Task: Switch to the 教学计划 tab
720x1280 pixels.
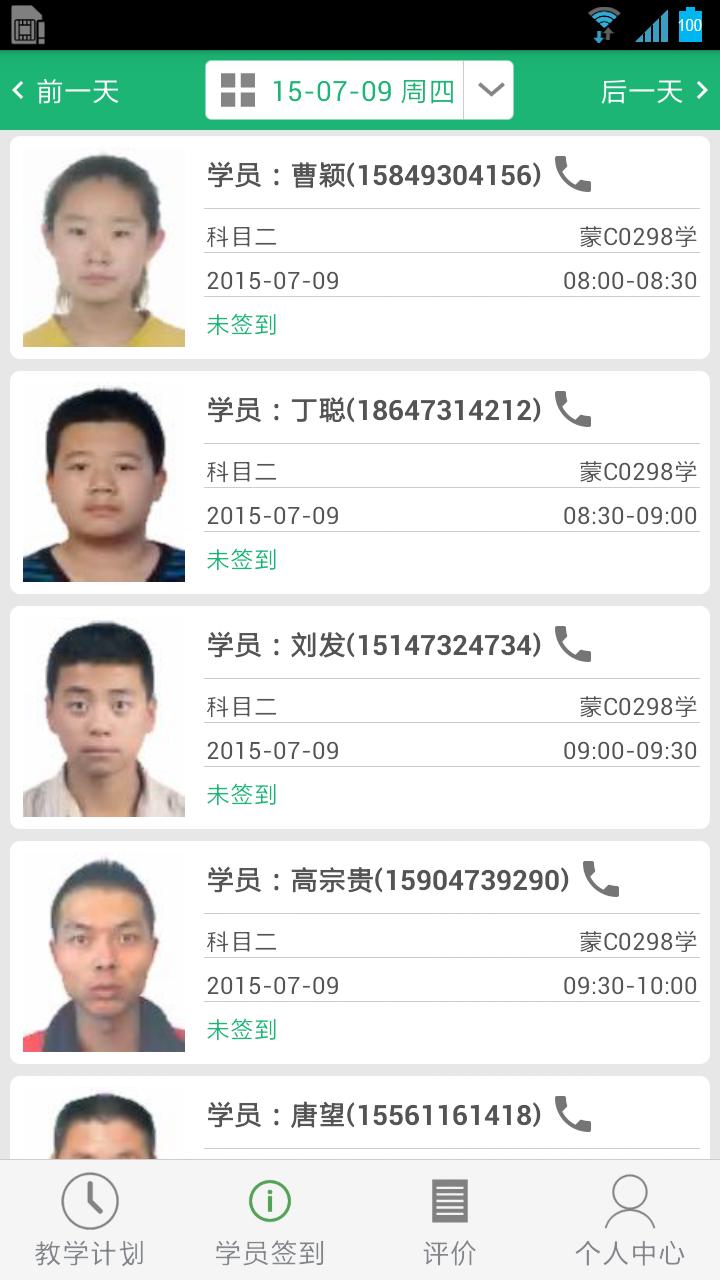Action: [90, 1221]
